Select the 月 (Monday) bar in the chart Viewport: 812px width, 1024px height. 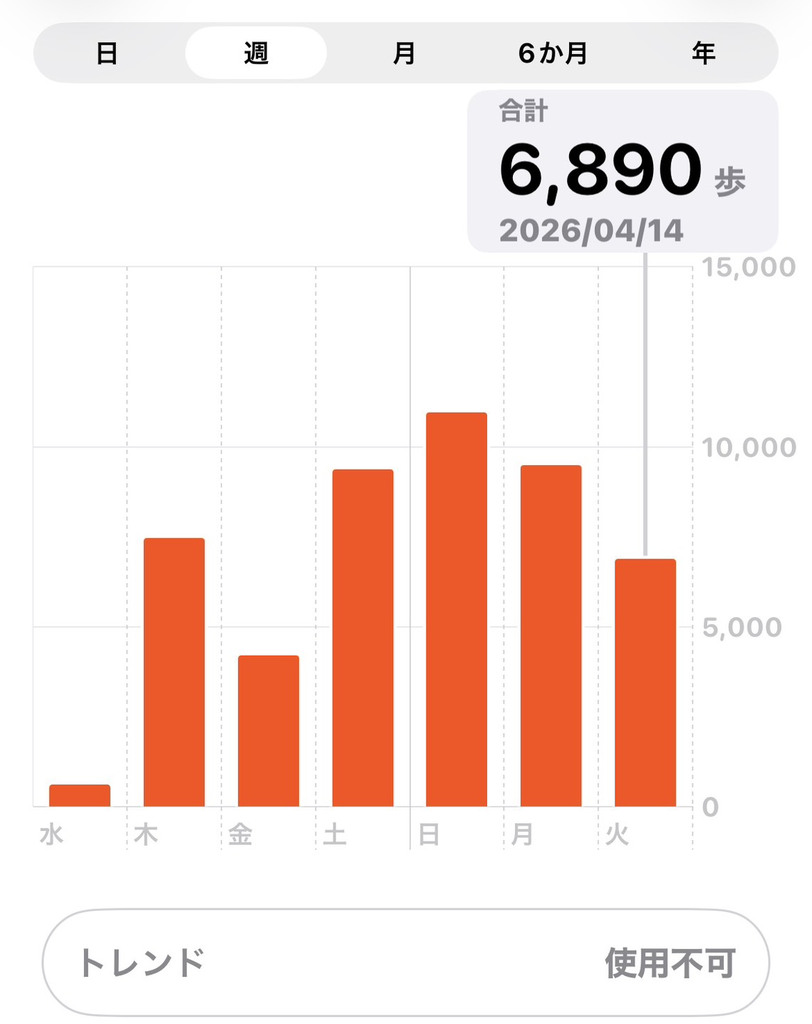pos(551,636)
